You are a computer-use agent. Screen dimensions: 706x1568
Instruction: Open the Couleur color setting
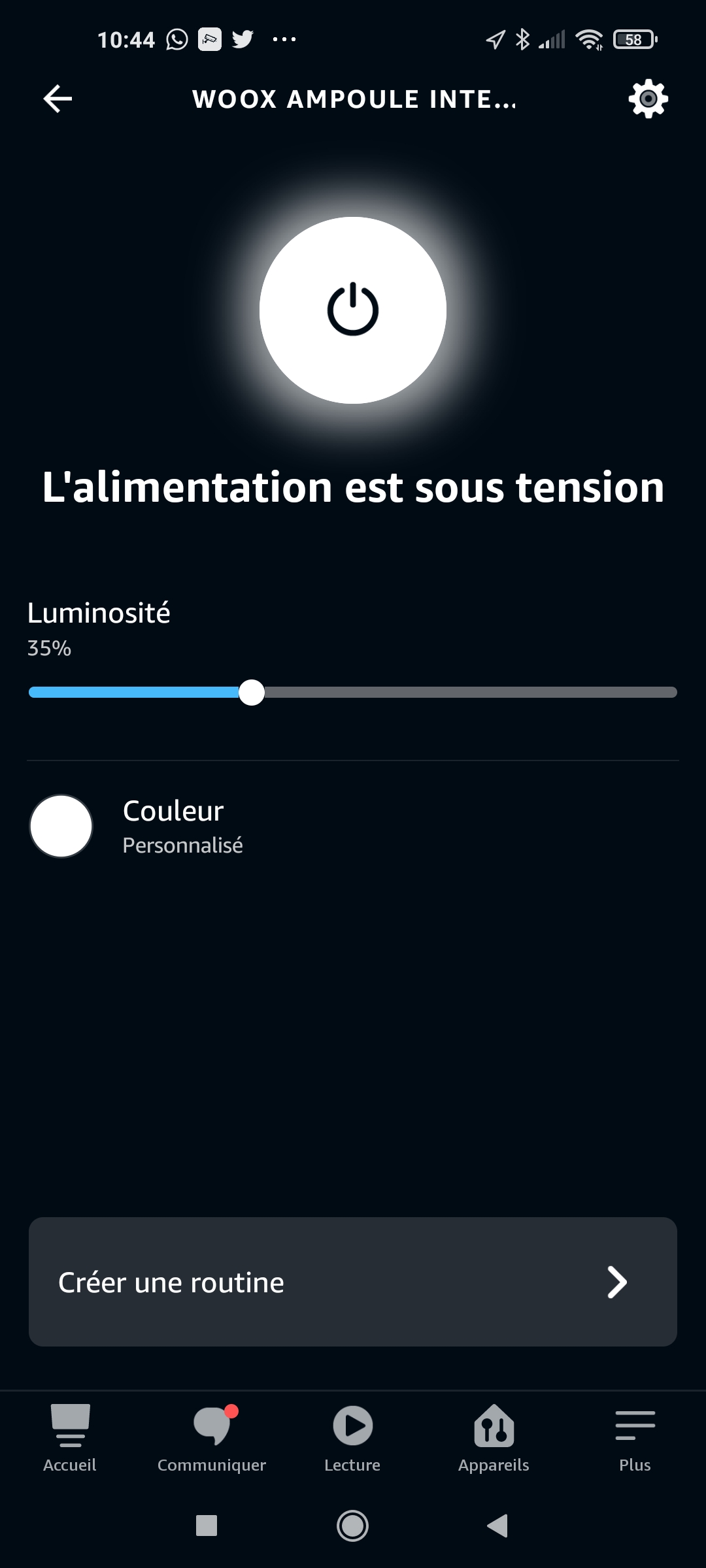(x=353, y=826)
